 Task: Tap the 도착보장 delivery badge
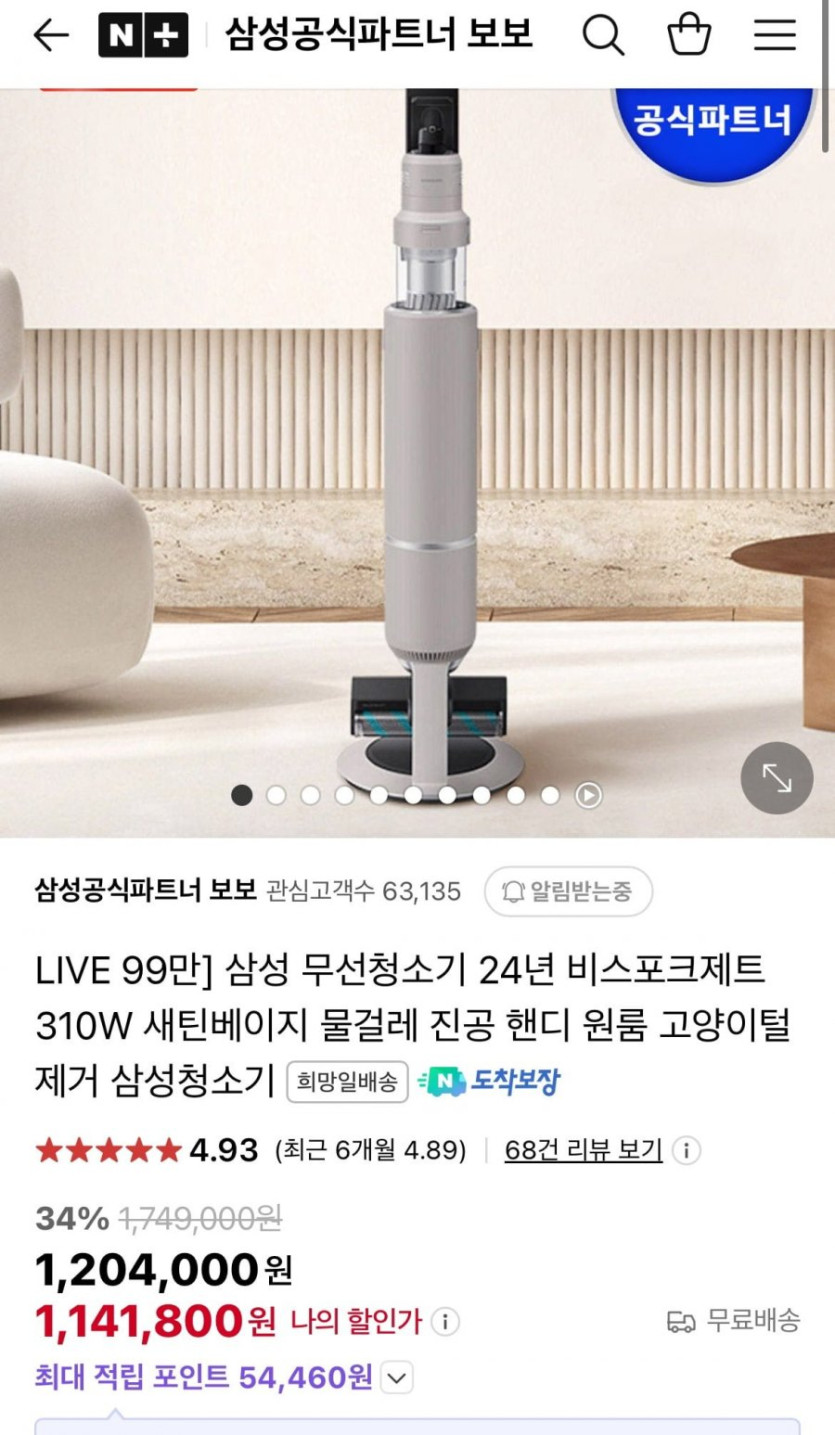pos(490,1081)
